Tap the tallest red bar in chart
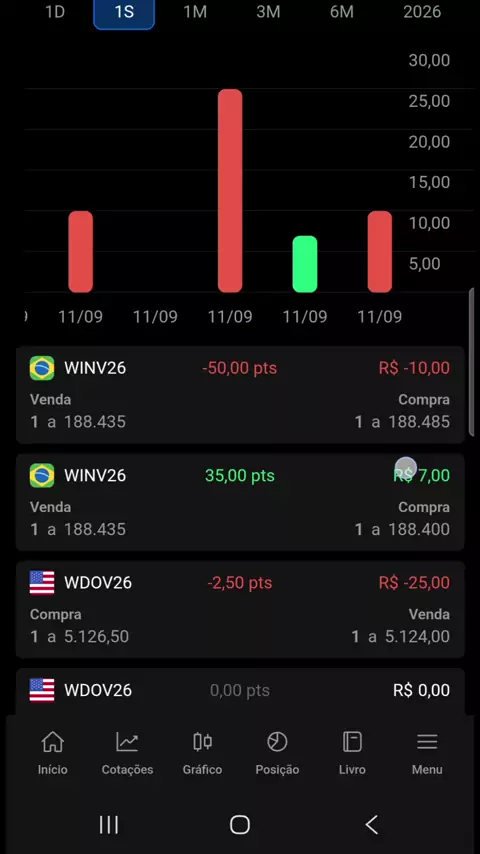480x854 pixels. (230, 191)
